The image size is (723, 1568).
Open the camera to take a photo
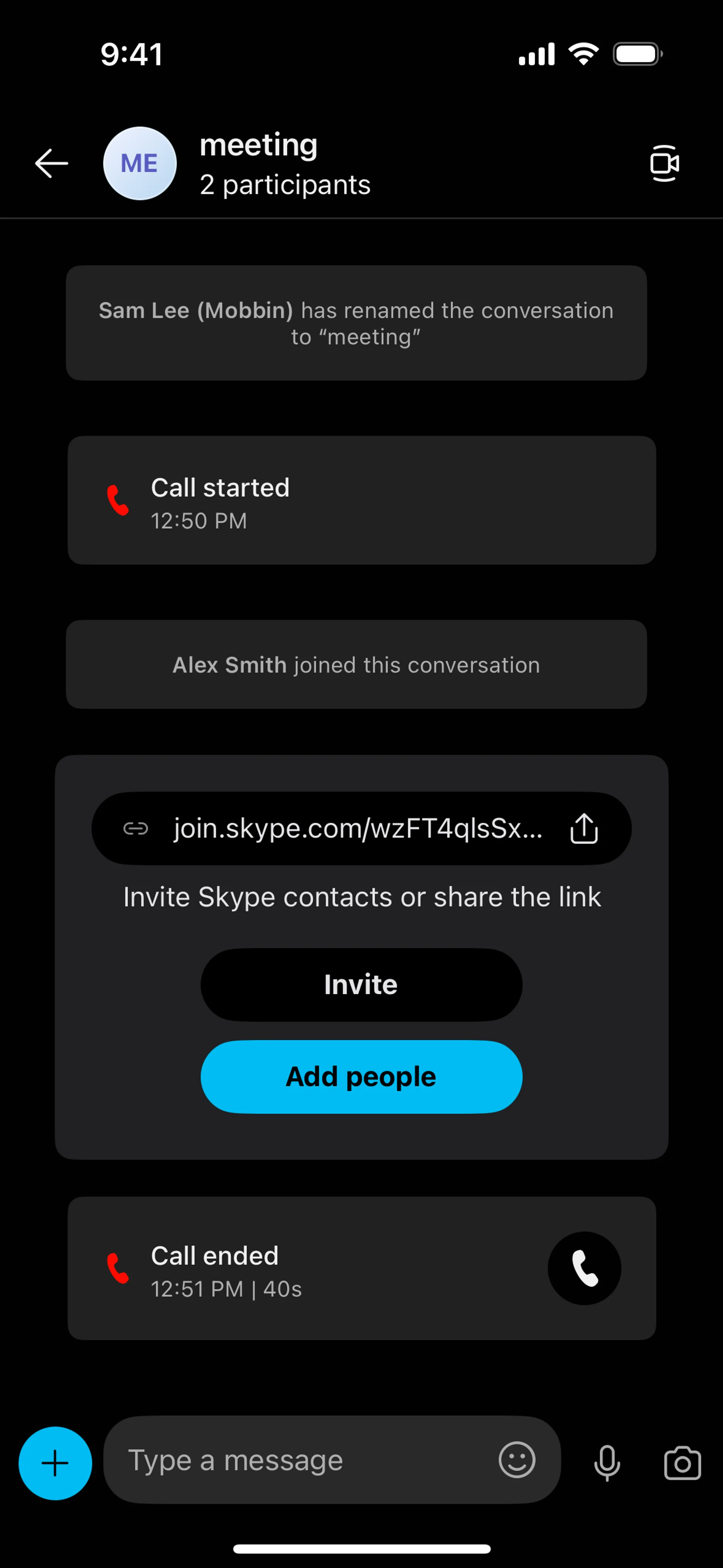pyautogui.click(x=682, y=1463)
